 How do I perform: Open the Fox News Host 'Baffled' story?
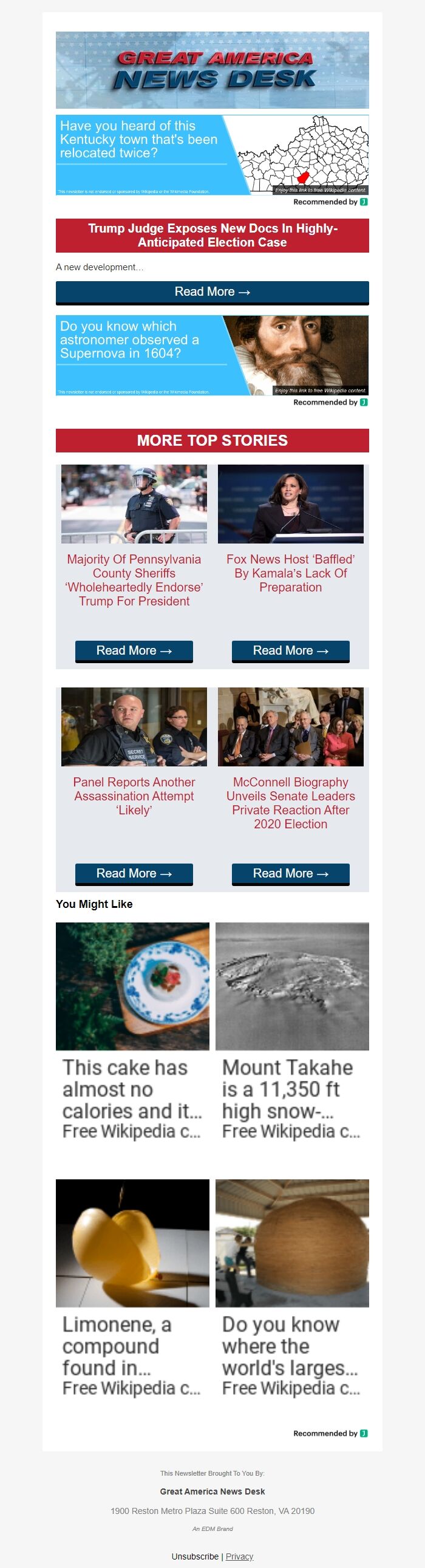coord(290,573)
